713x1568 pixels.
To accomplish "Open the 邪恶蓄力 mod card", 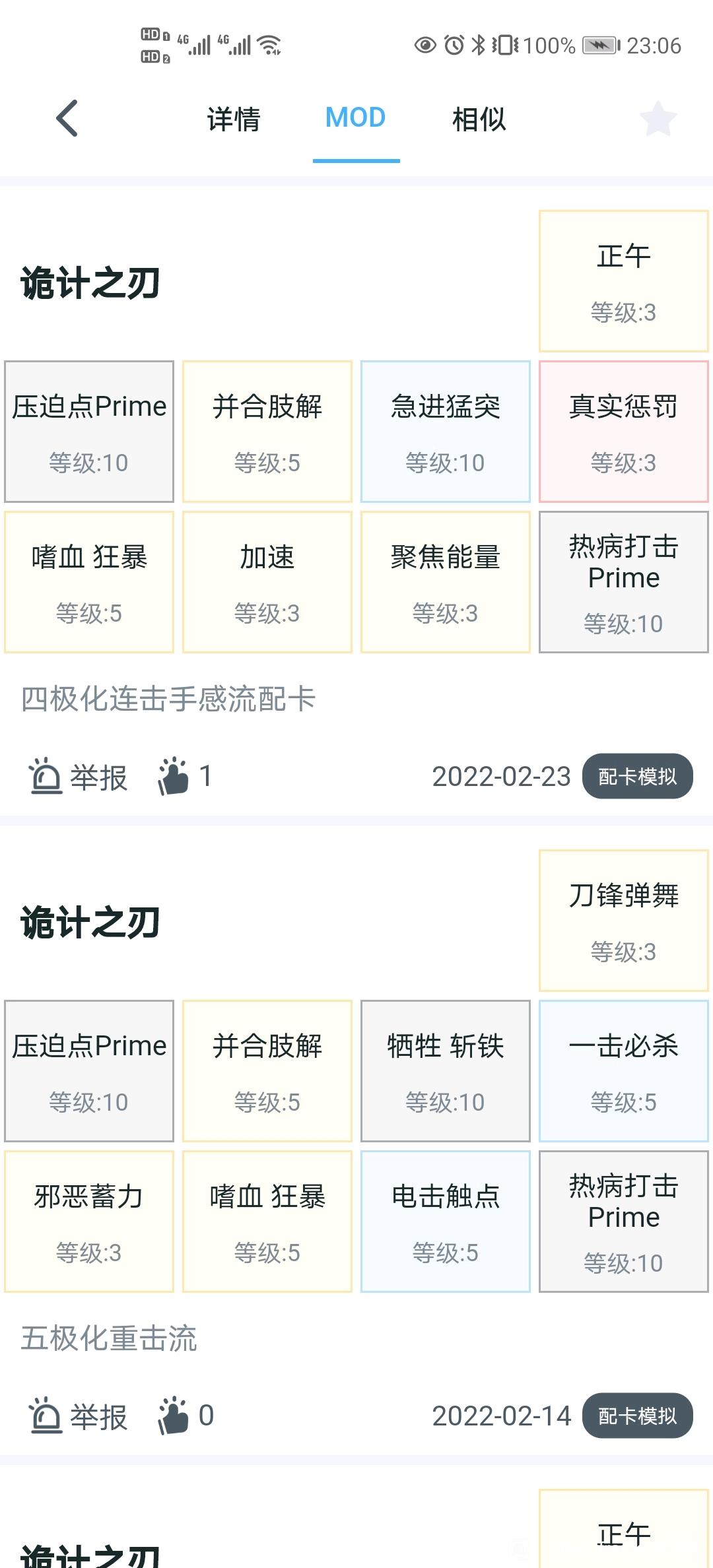I will pyautogui.click(x=88, y=1222).
